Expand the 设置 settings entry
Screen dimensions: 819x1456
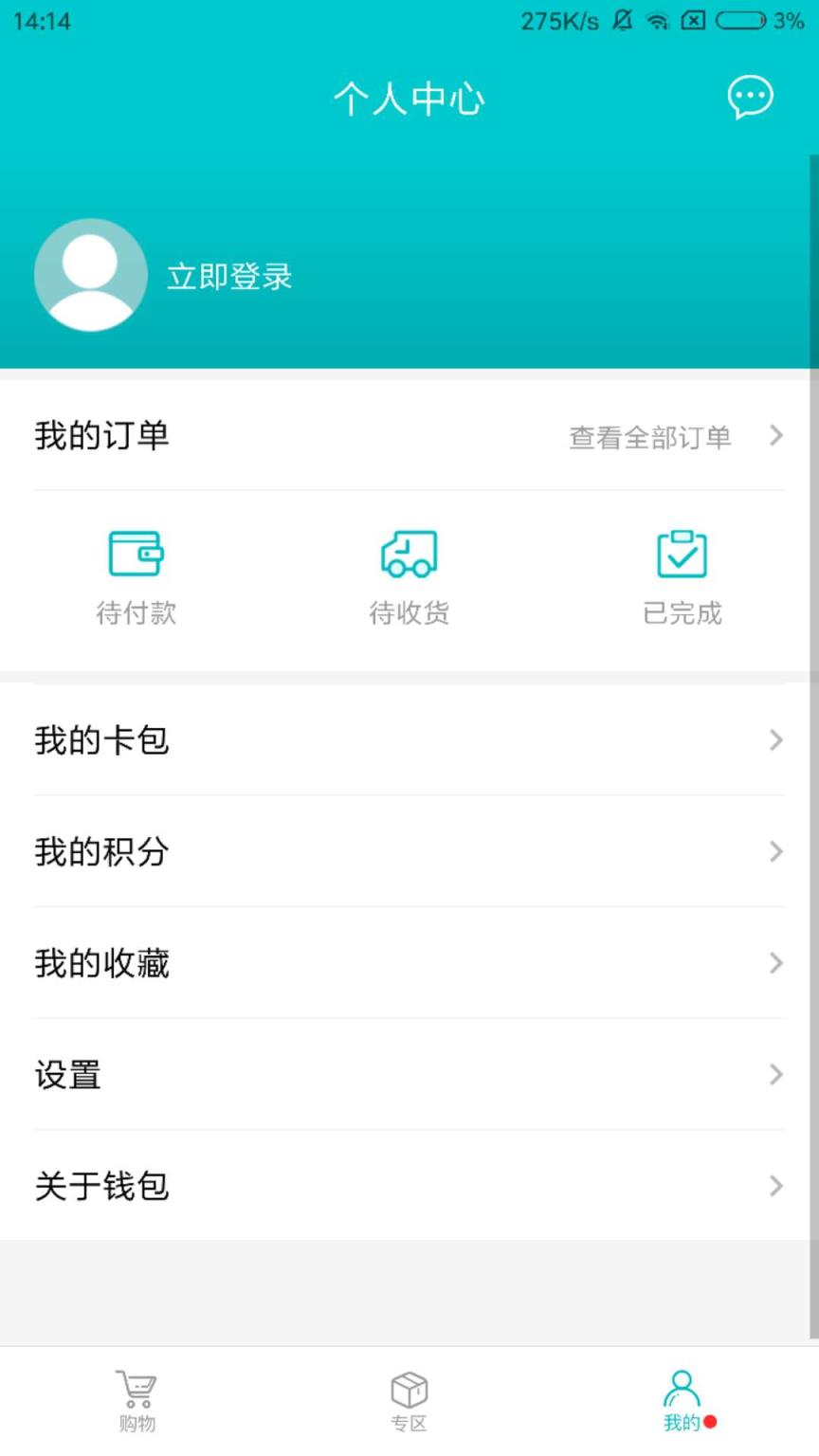[x=777, y=1074]
